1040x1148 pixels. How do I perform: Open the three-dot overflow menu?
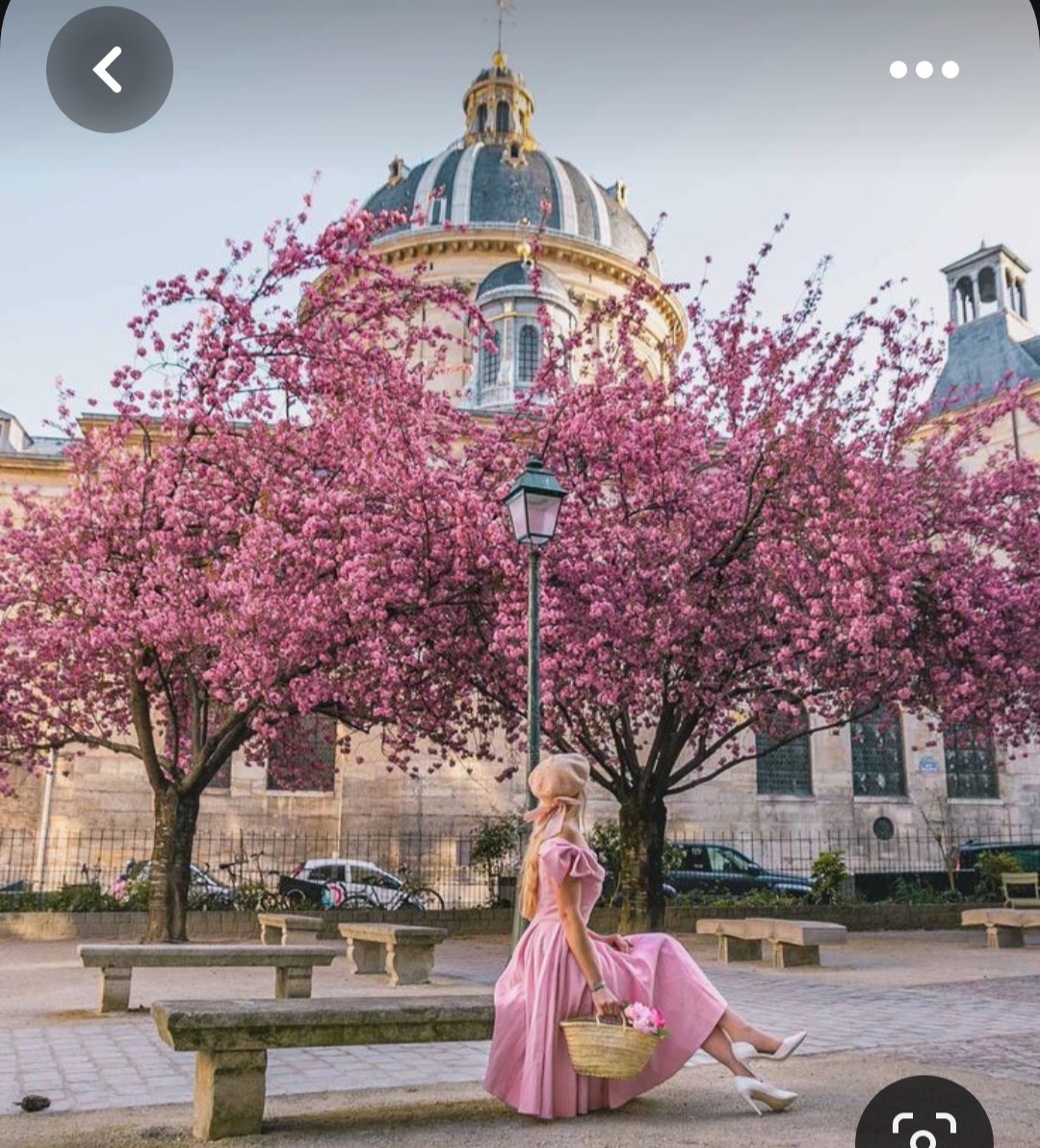923,69
